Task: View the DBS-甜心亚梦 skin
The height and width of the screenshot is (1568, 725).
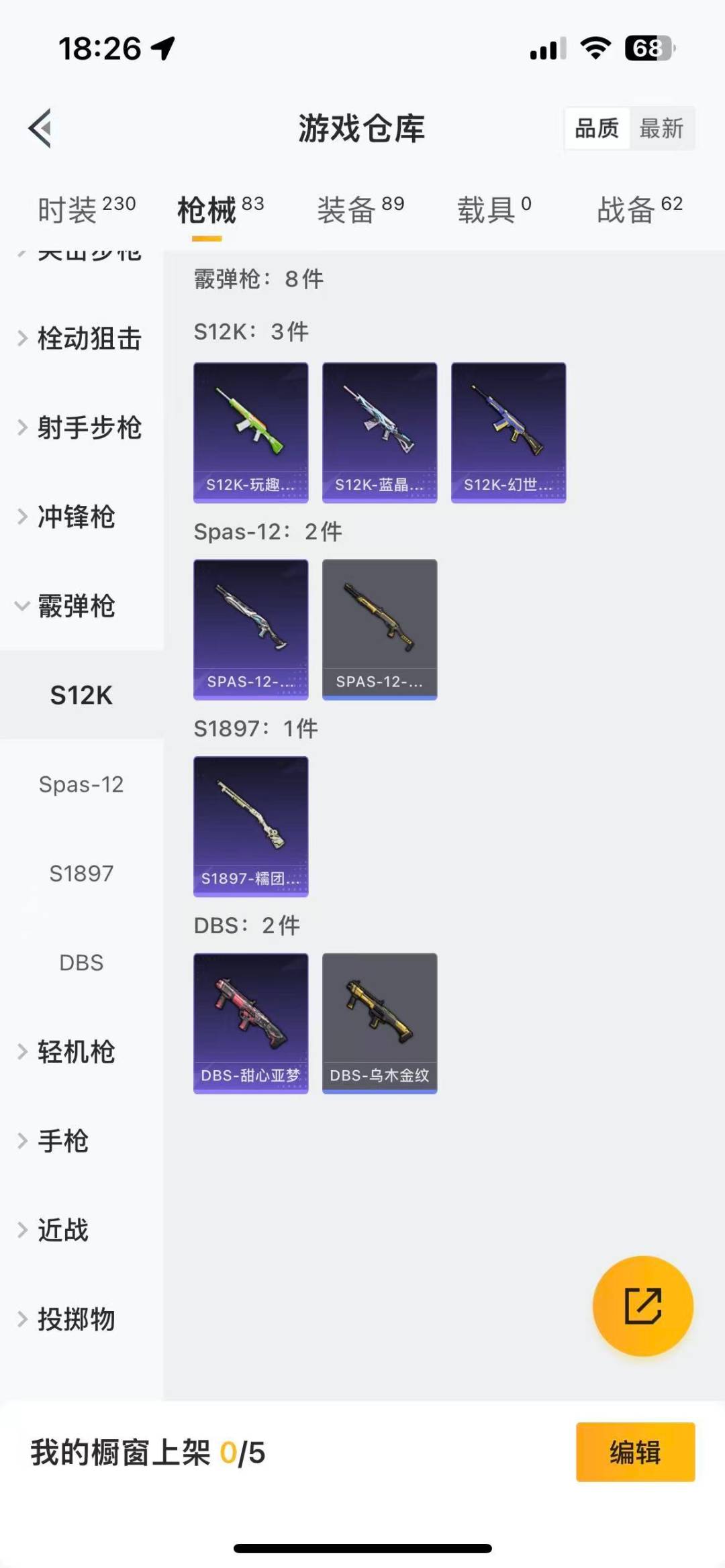Action: tap(251, 1023)
